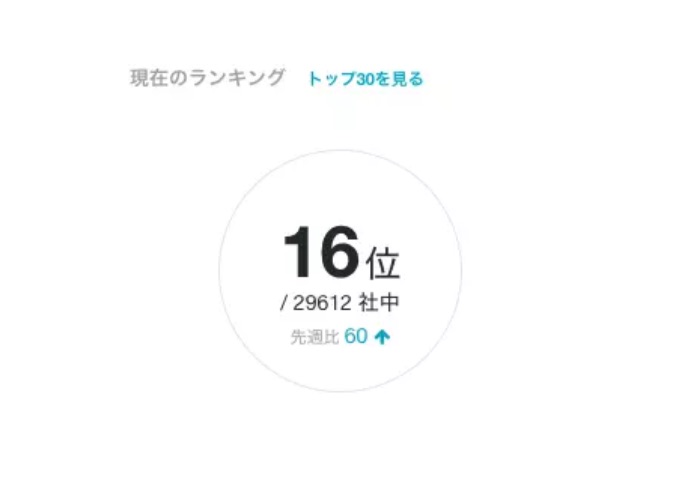
Task: Open the トップ30を見る link
Action: [x=365, y=79]
